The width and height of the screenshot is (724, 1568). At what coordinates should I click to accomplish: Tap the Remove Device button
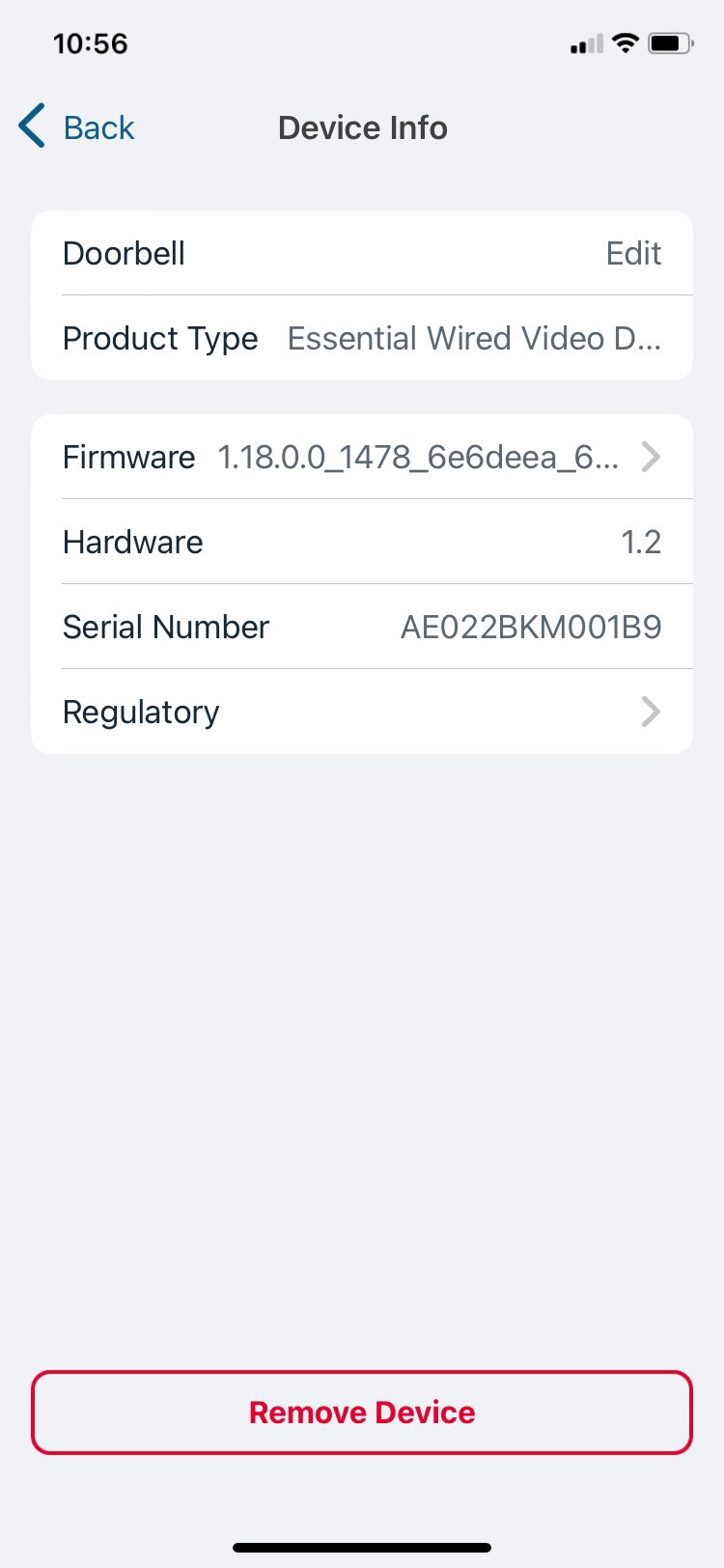click(362, 1413)
